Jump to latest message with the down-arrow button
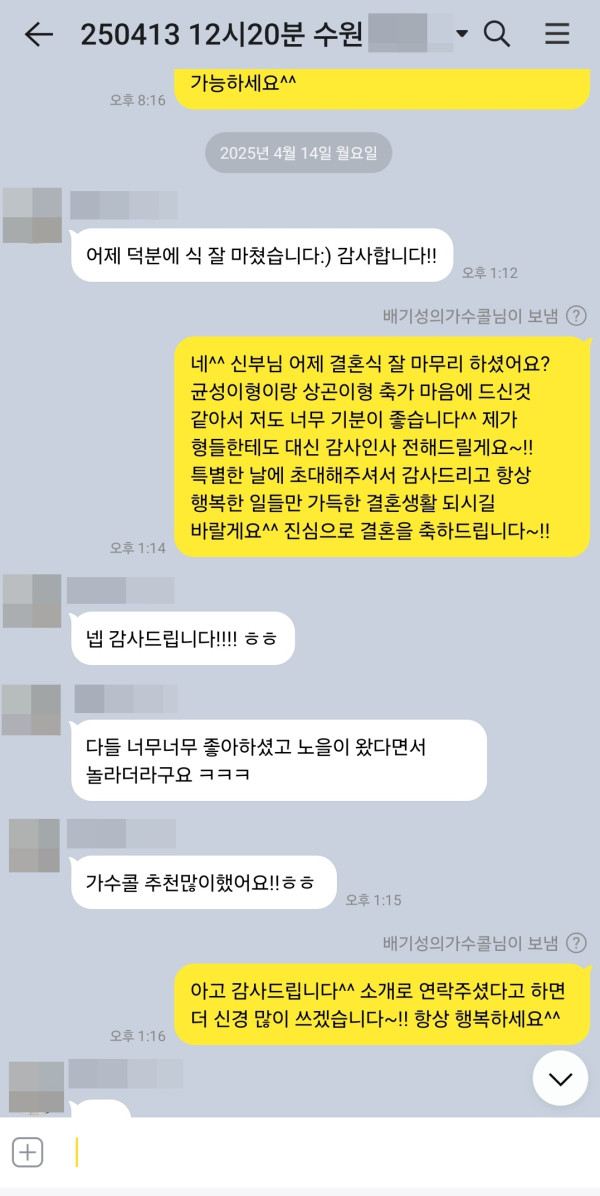The height and width of the screenshot is (1196, 600). click(560, 1078)
